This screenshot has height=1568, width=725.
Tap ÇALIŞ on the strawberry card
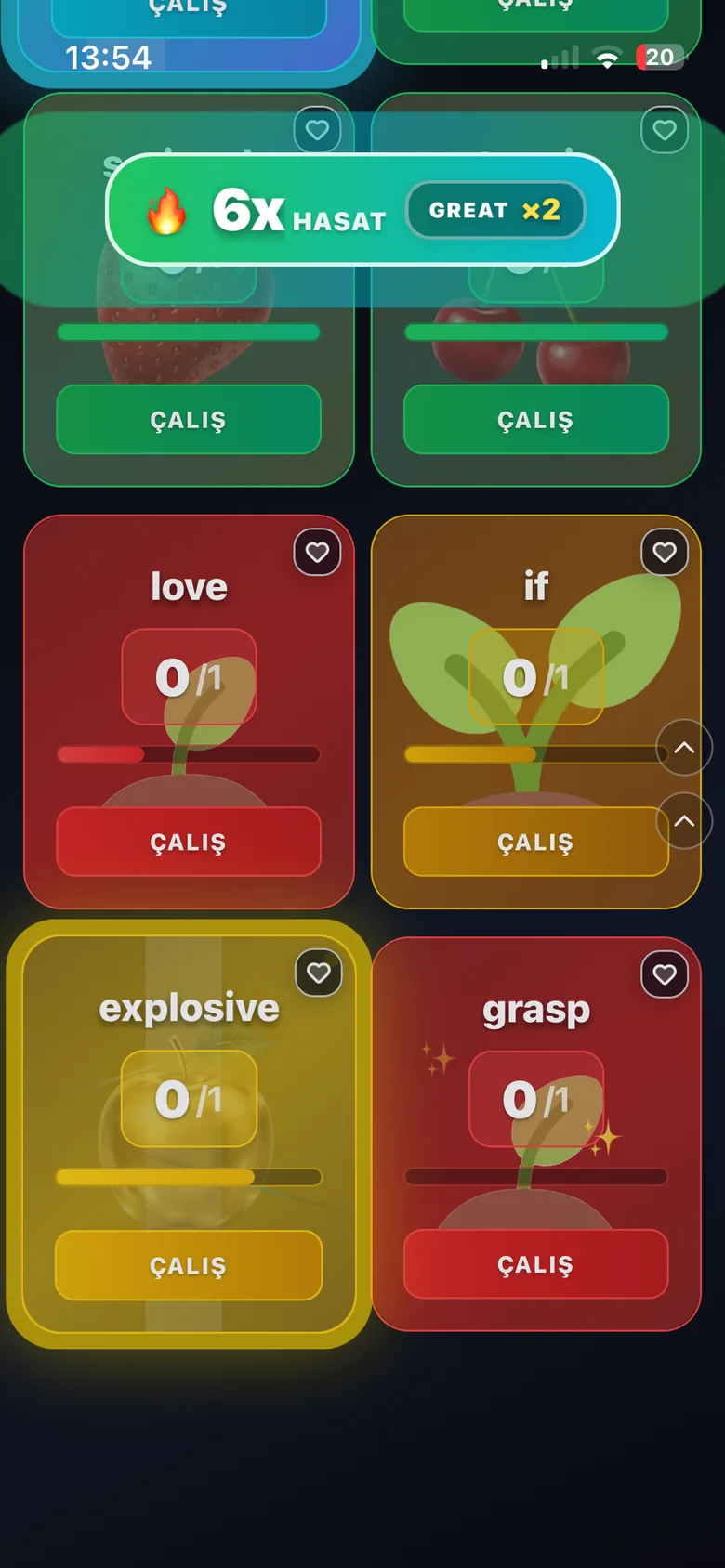pos(189,420)
